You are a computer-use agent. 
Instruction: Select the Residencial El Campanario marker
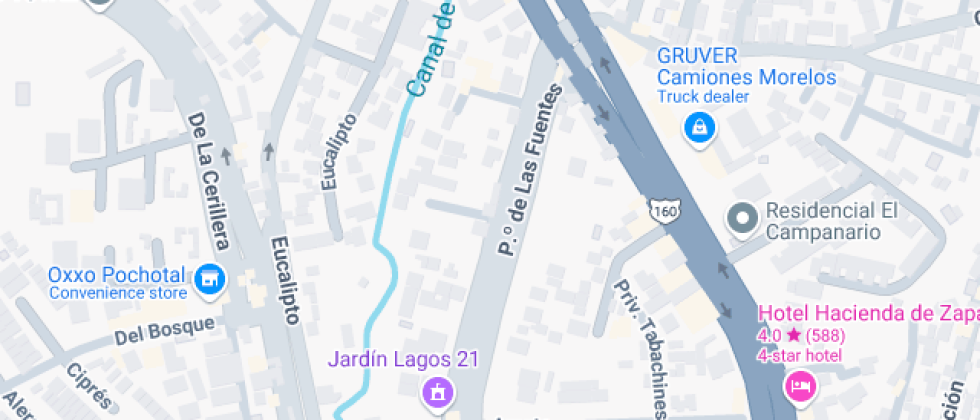(741, 219)
